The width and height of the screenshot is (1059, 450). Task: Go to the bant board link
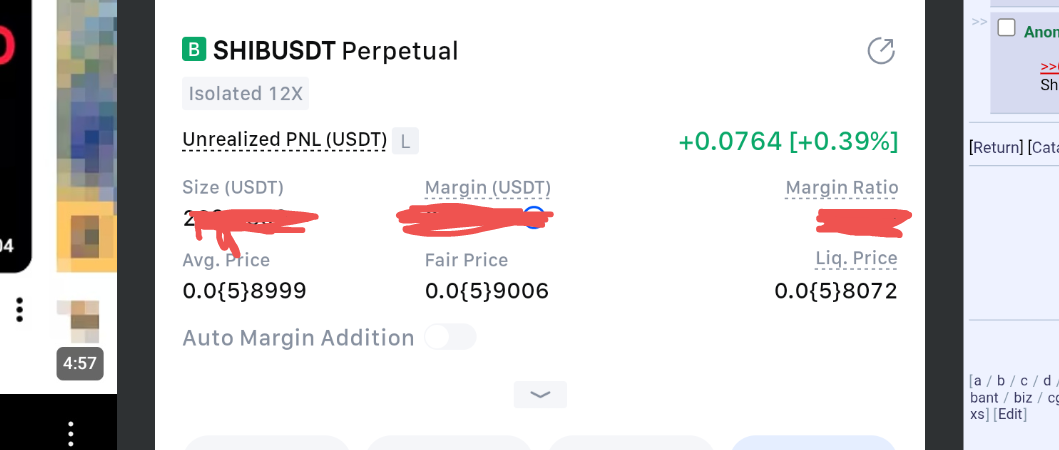984,397
